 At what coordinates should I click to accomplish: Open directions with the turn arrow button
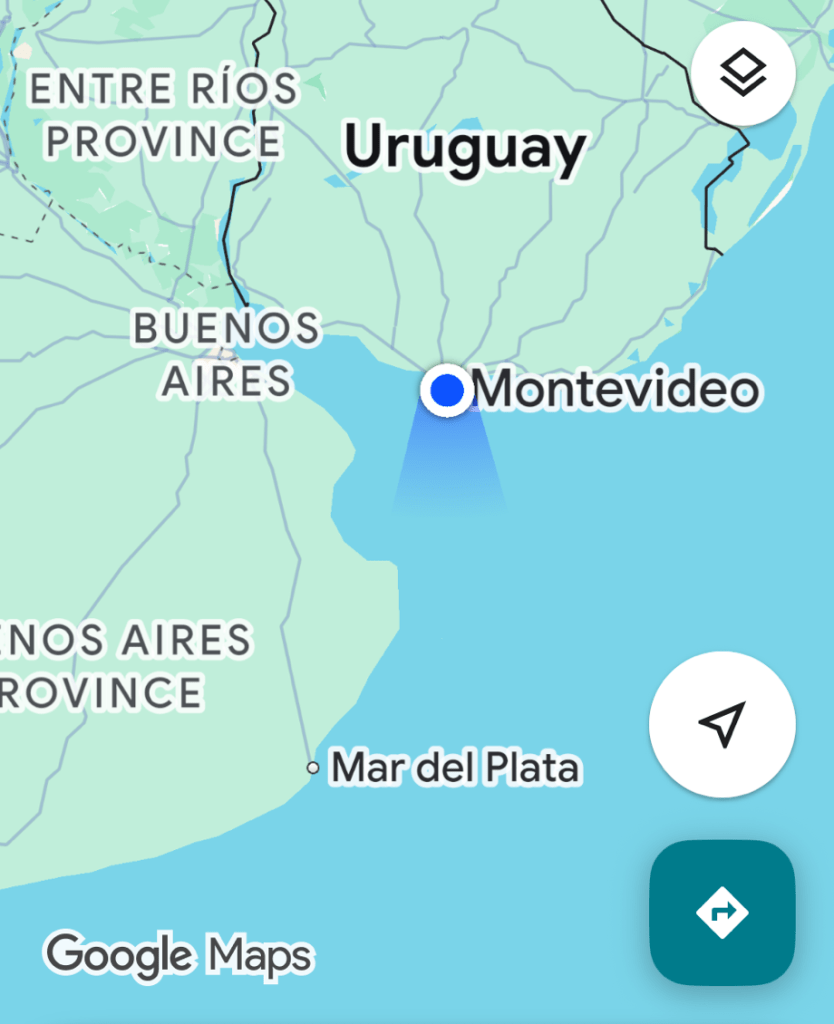(x=722, y=912)
